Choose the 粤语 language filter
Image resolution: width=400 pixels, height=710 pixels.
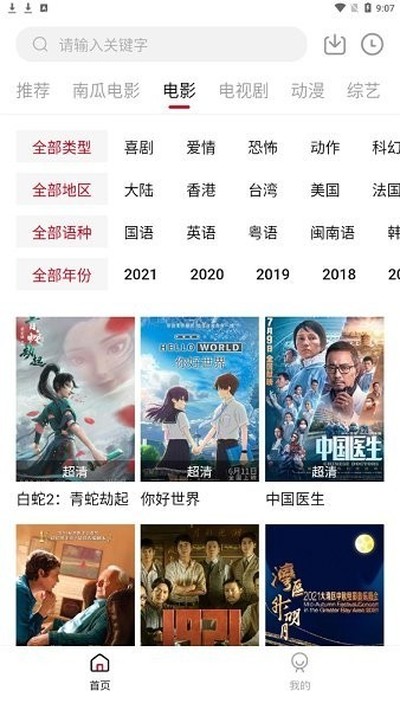pos(263,233)
